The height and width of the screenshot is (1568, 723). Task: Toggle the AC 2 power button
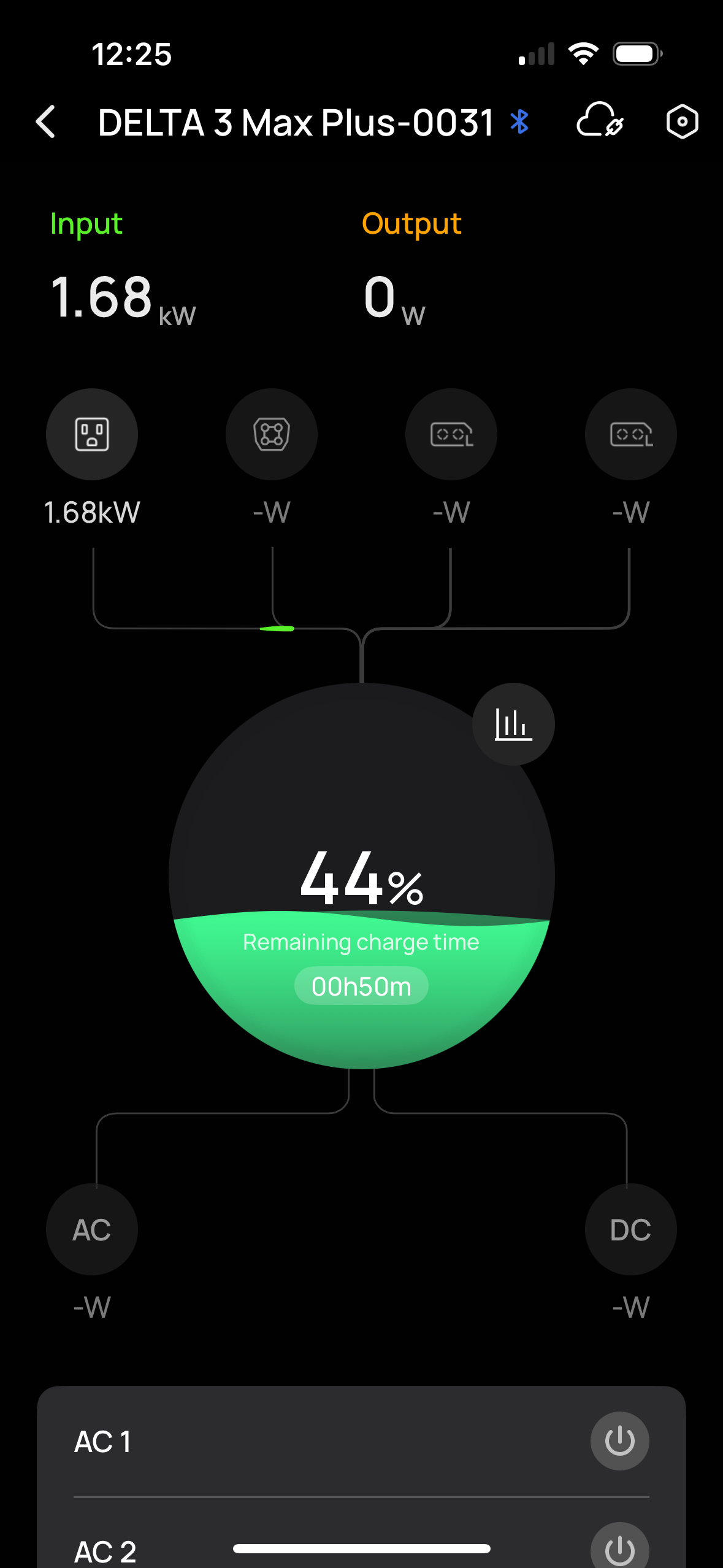pyautogui.click(x=619, y=1547)
